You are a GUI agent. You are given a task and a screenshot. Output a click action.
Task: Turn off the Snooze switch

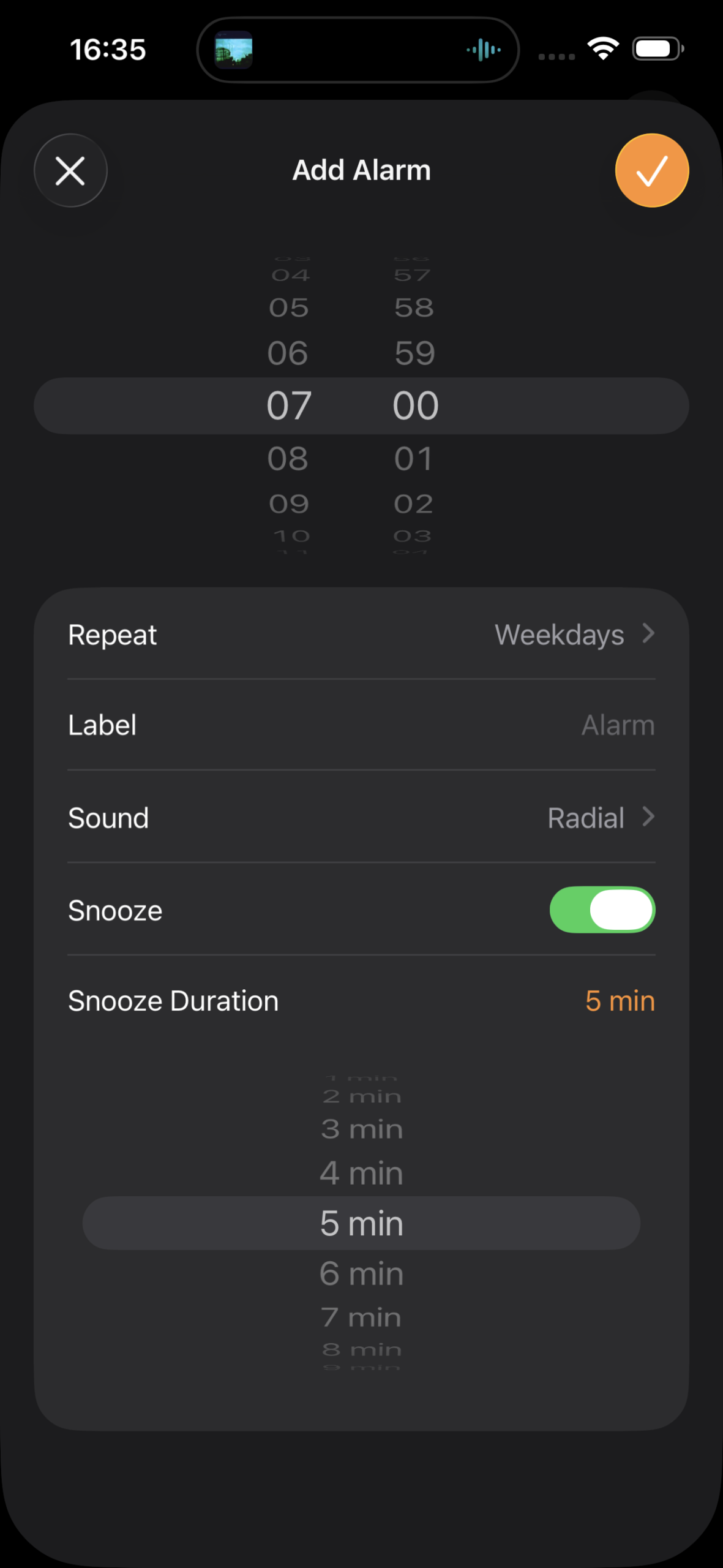coord(602,910)
